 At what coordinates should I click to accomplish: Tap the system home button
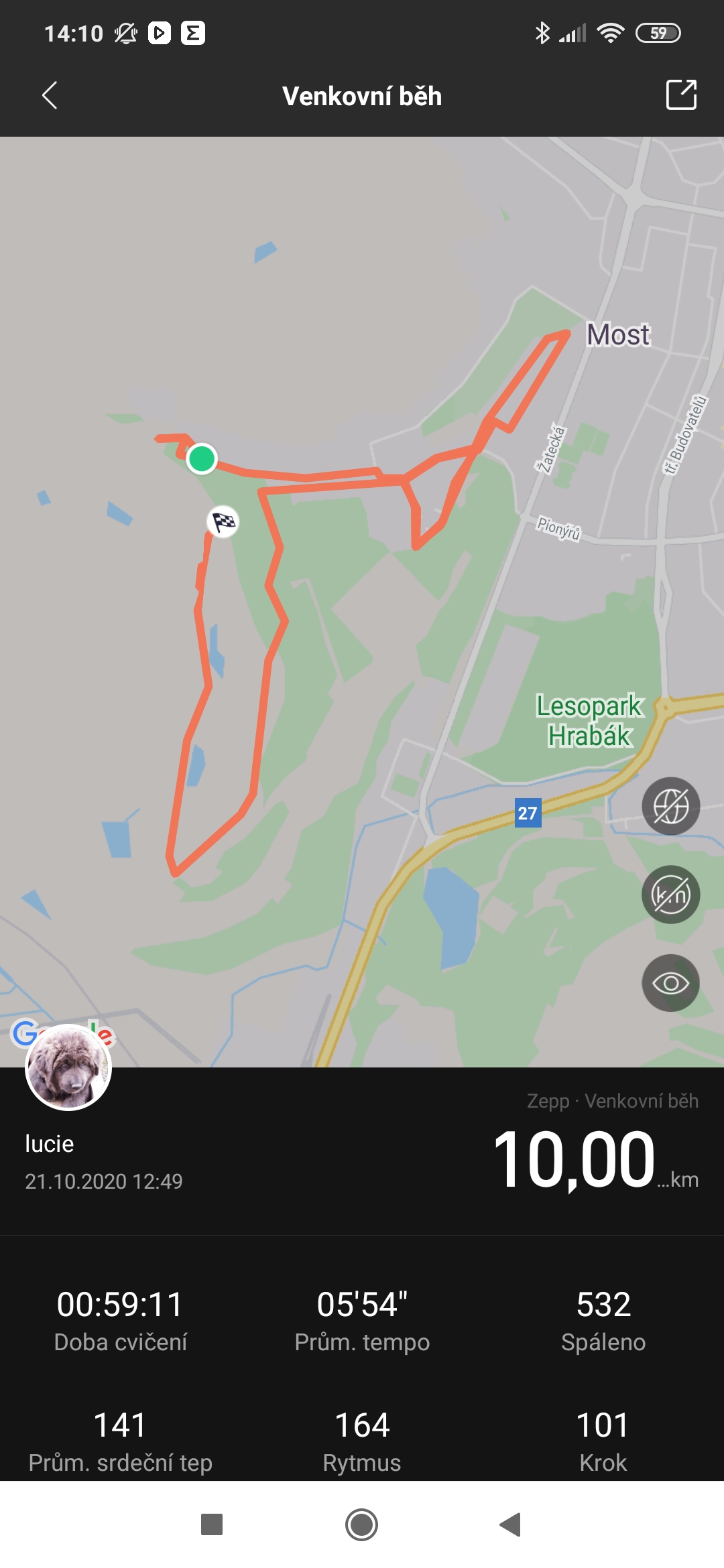tap(361, 1524)
